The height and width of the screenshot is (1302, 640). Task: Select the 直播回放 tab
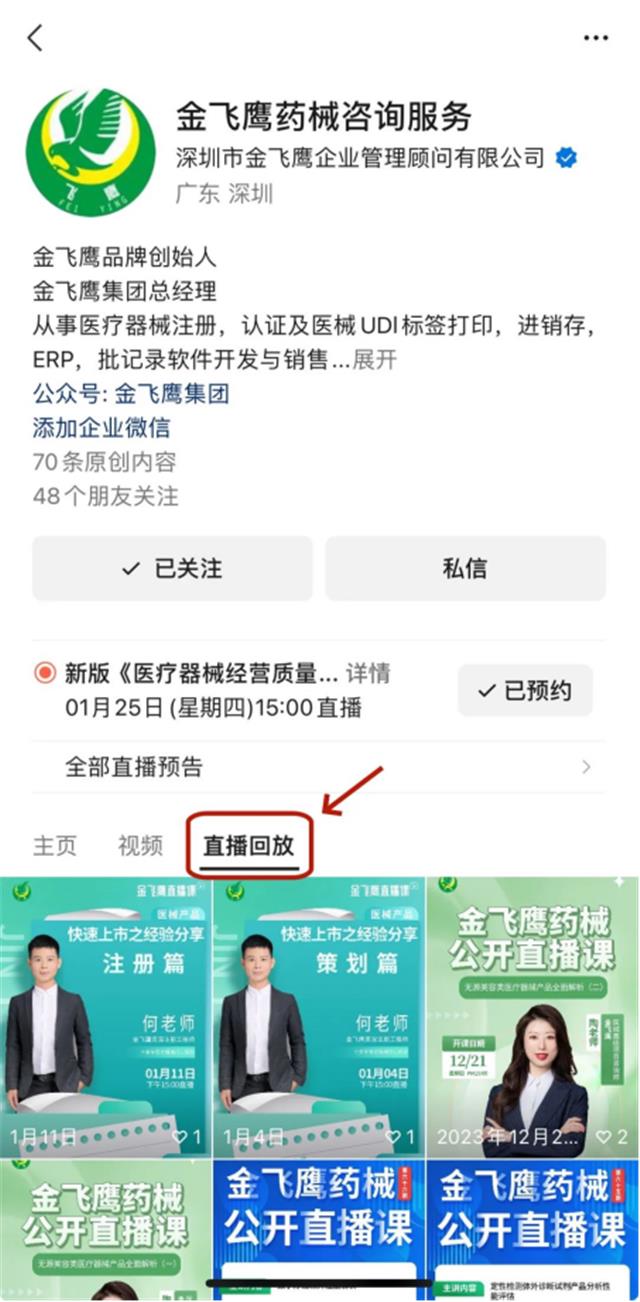pyautogui.click(x=249, y=845)
